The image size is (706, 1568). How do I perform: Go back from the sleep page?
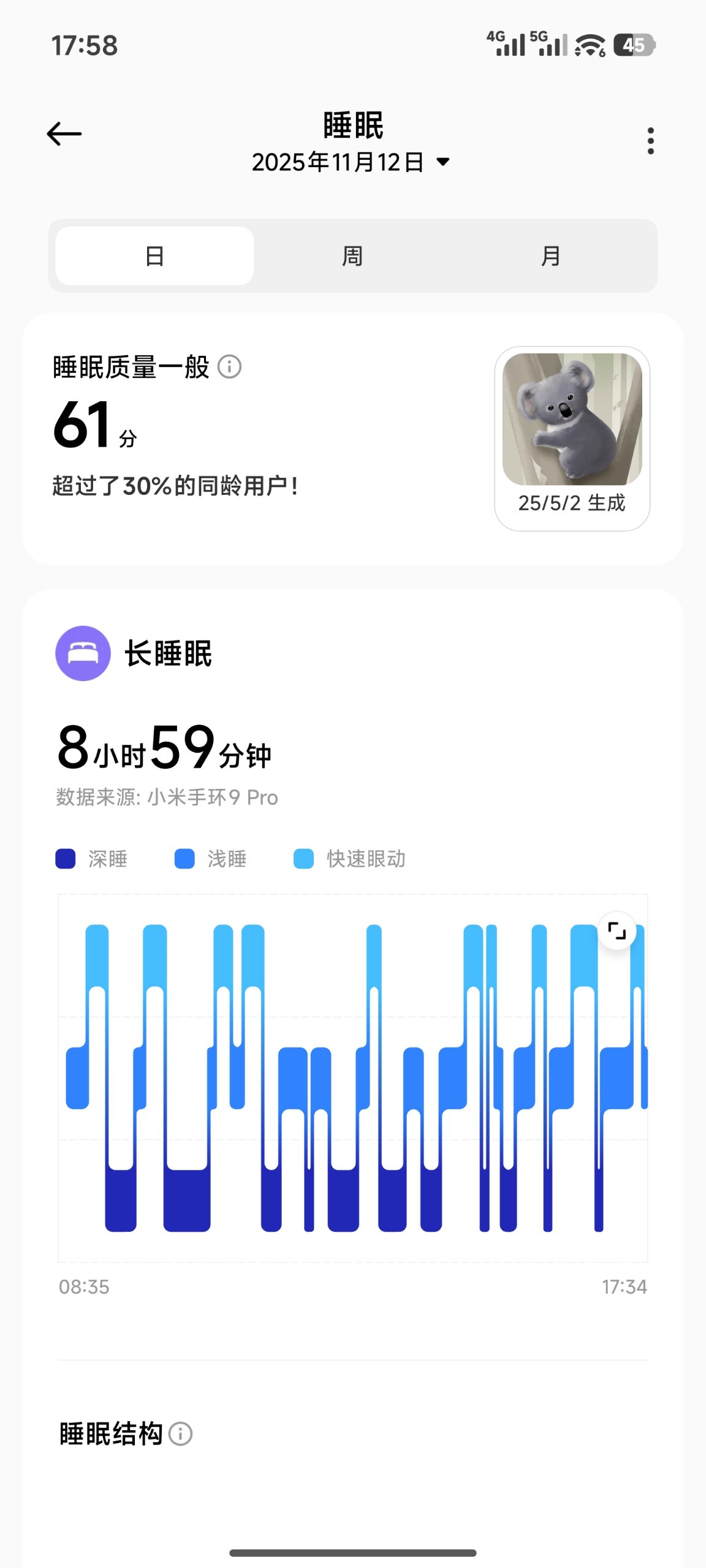click(x=64, y=134)
